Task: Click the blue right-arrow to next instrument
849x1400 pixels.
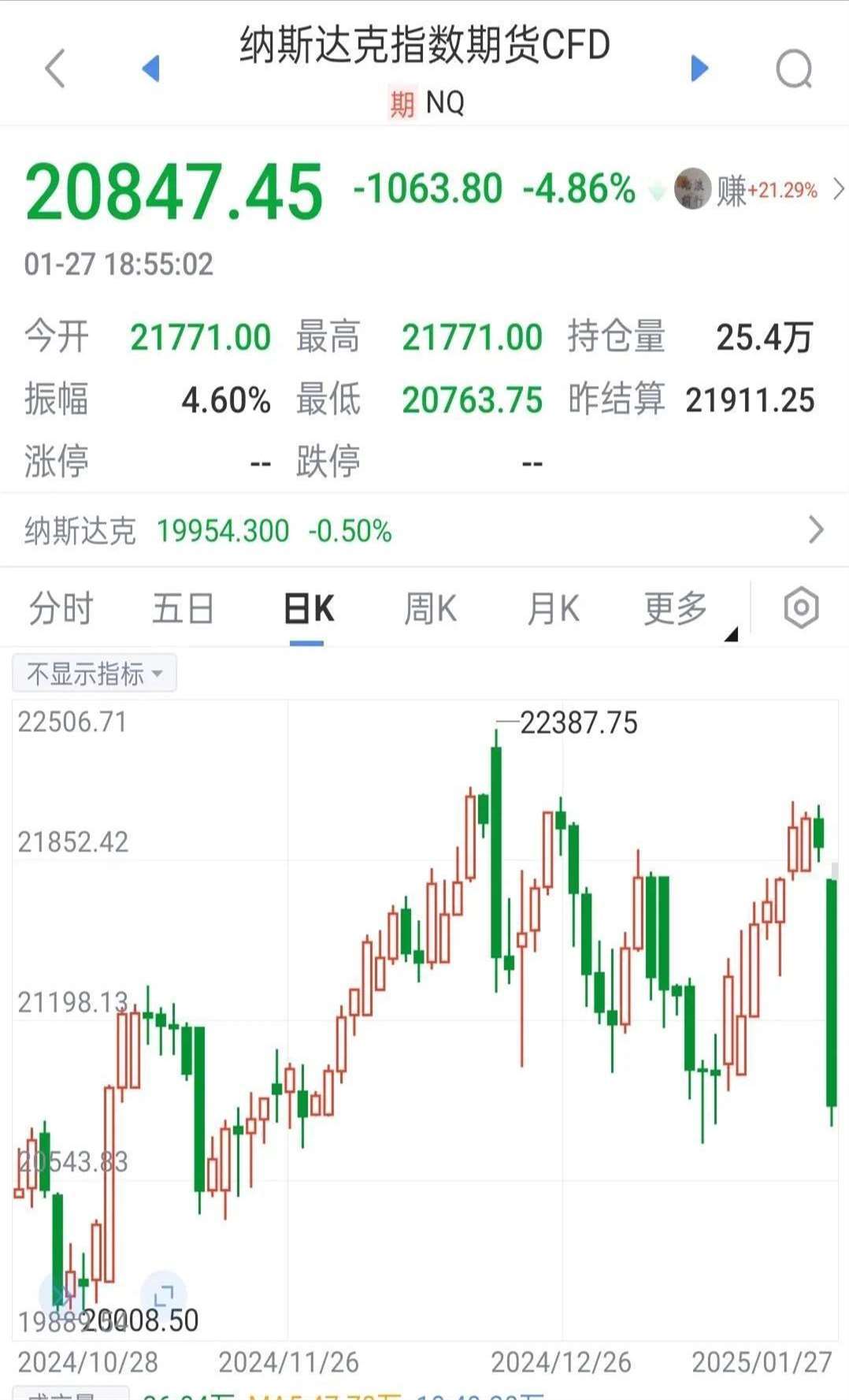Action: pos(699,67)
